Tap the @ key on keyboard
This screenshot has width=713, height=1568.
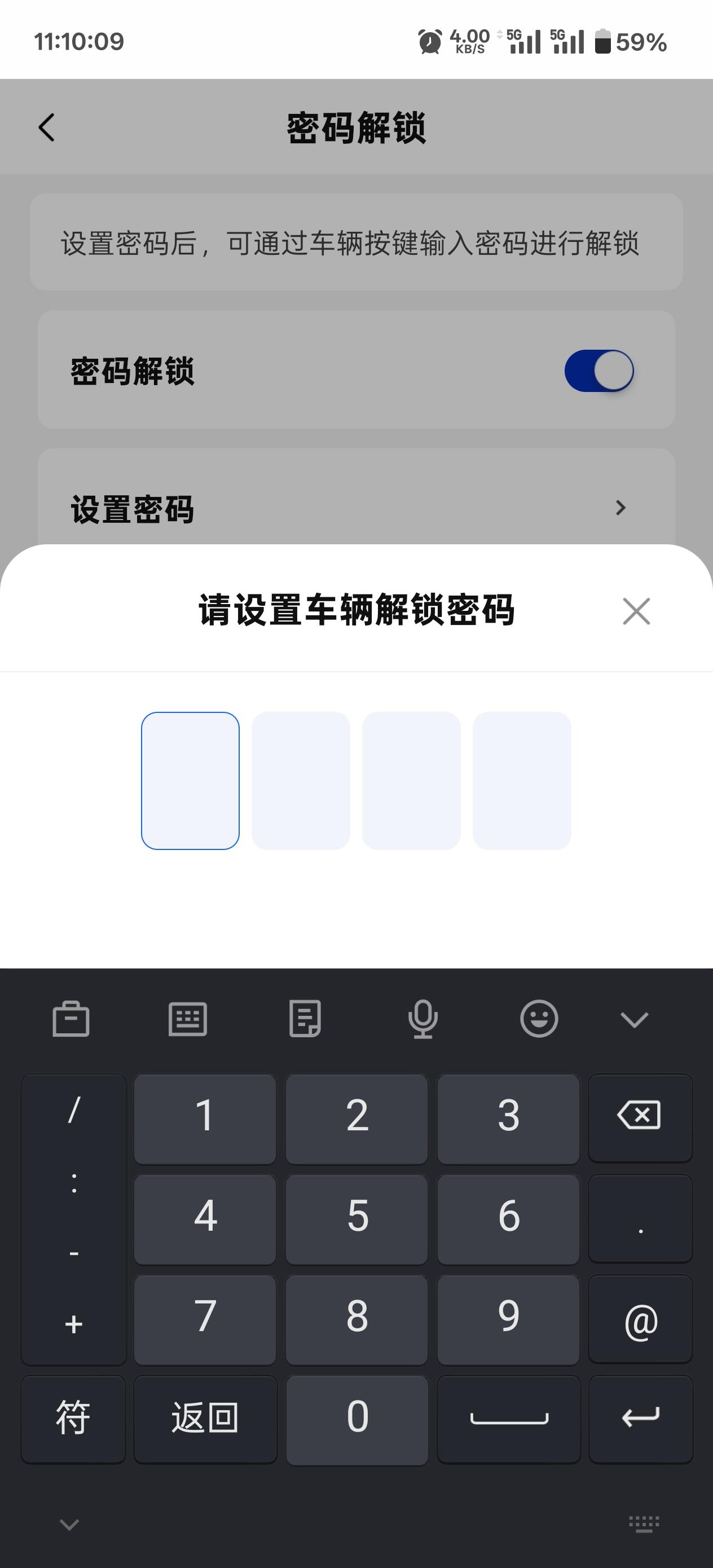tap(640, 1319)
